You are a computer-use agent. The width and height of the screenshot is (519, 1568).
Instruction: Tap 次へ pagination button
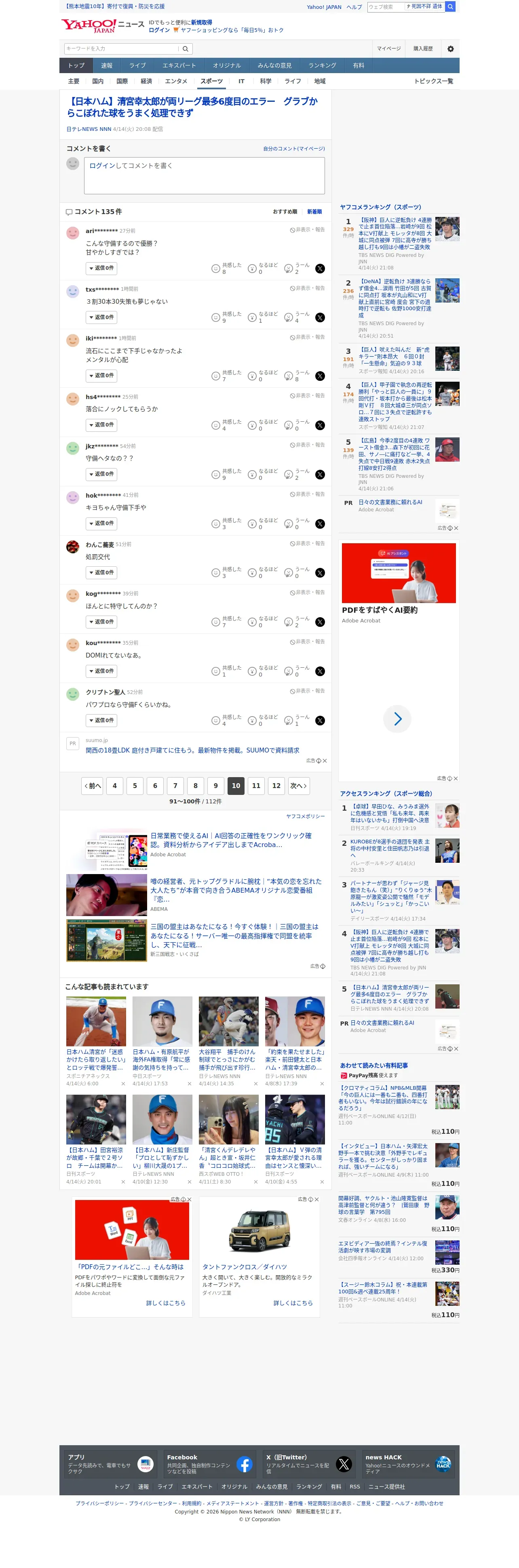click(x=298, y=786)
